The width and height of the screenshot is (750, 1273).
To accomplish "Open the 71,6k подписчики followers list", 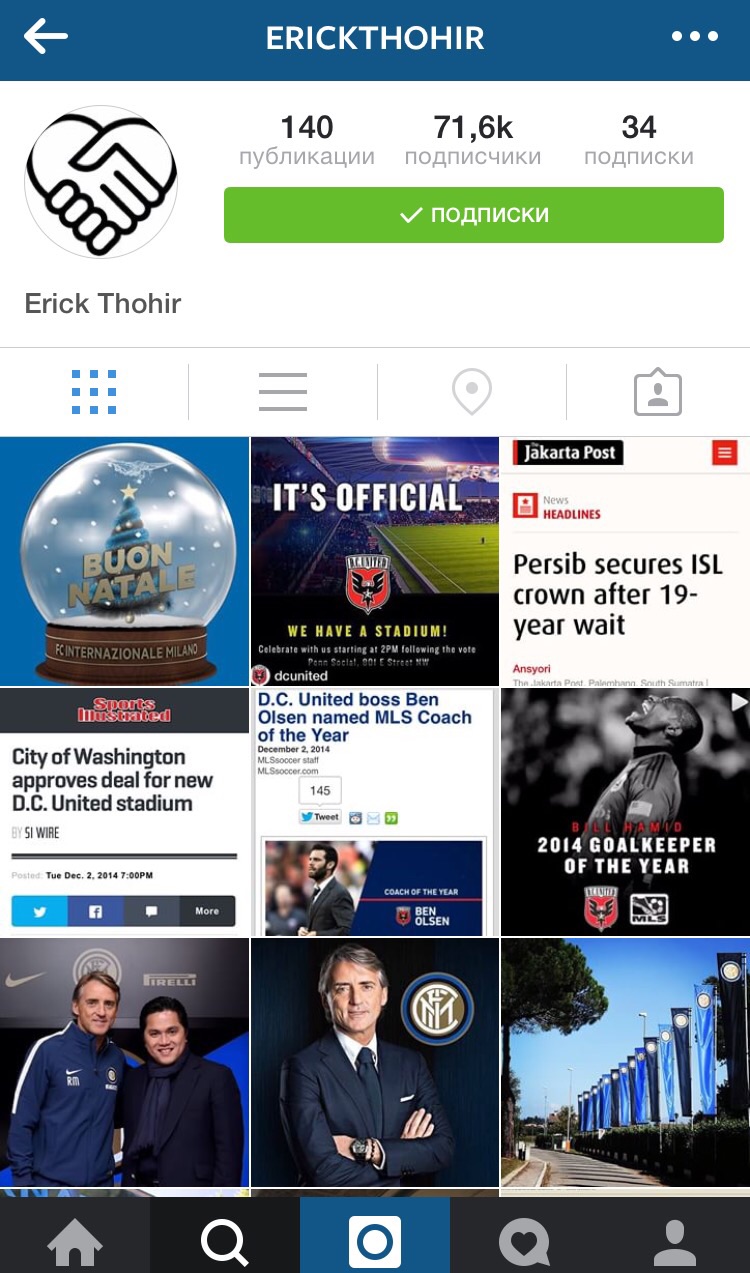I will coord(472,141).
